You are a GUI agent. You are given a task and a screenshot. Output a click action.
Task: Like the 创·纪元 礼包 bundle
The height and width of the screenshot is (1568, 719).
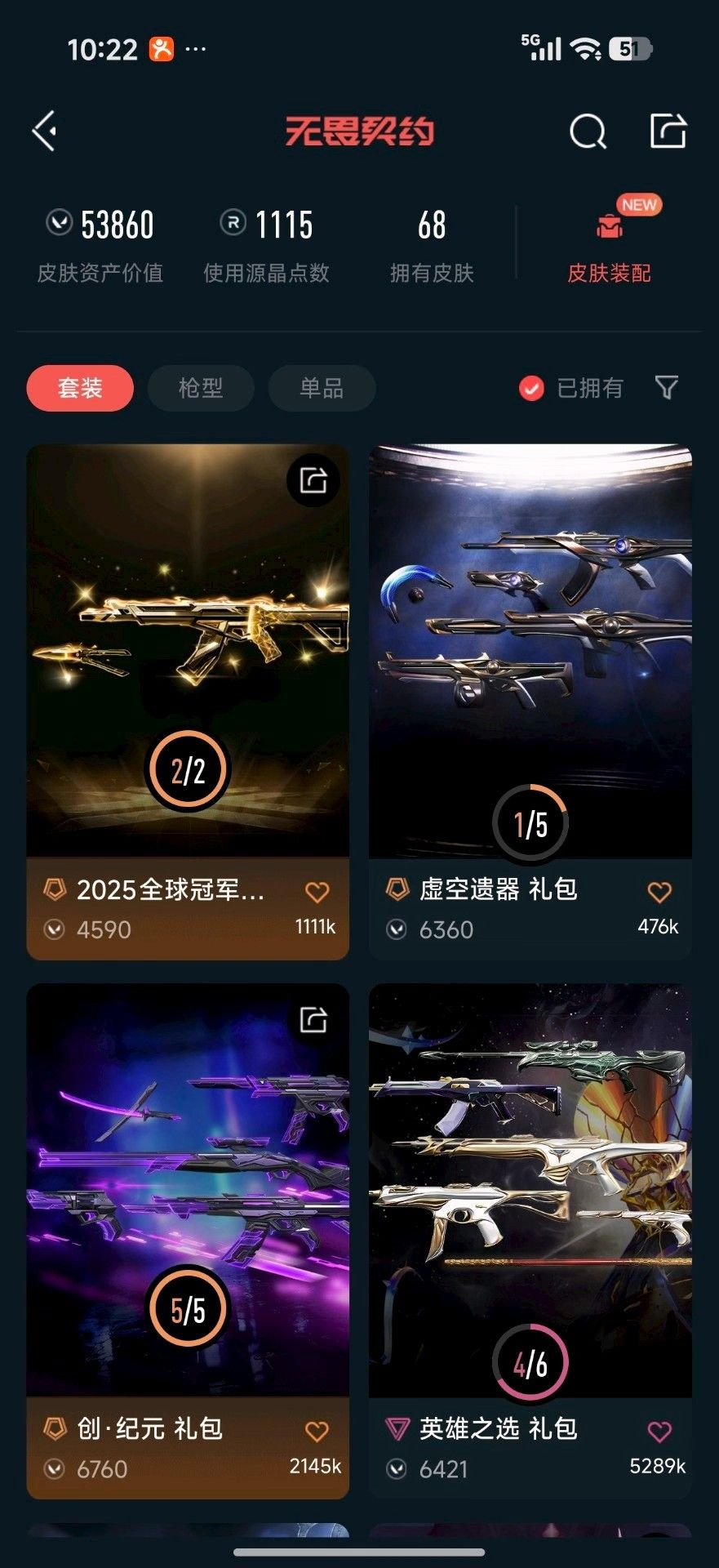click(x=317, y=1432)
